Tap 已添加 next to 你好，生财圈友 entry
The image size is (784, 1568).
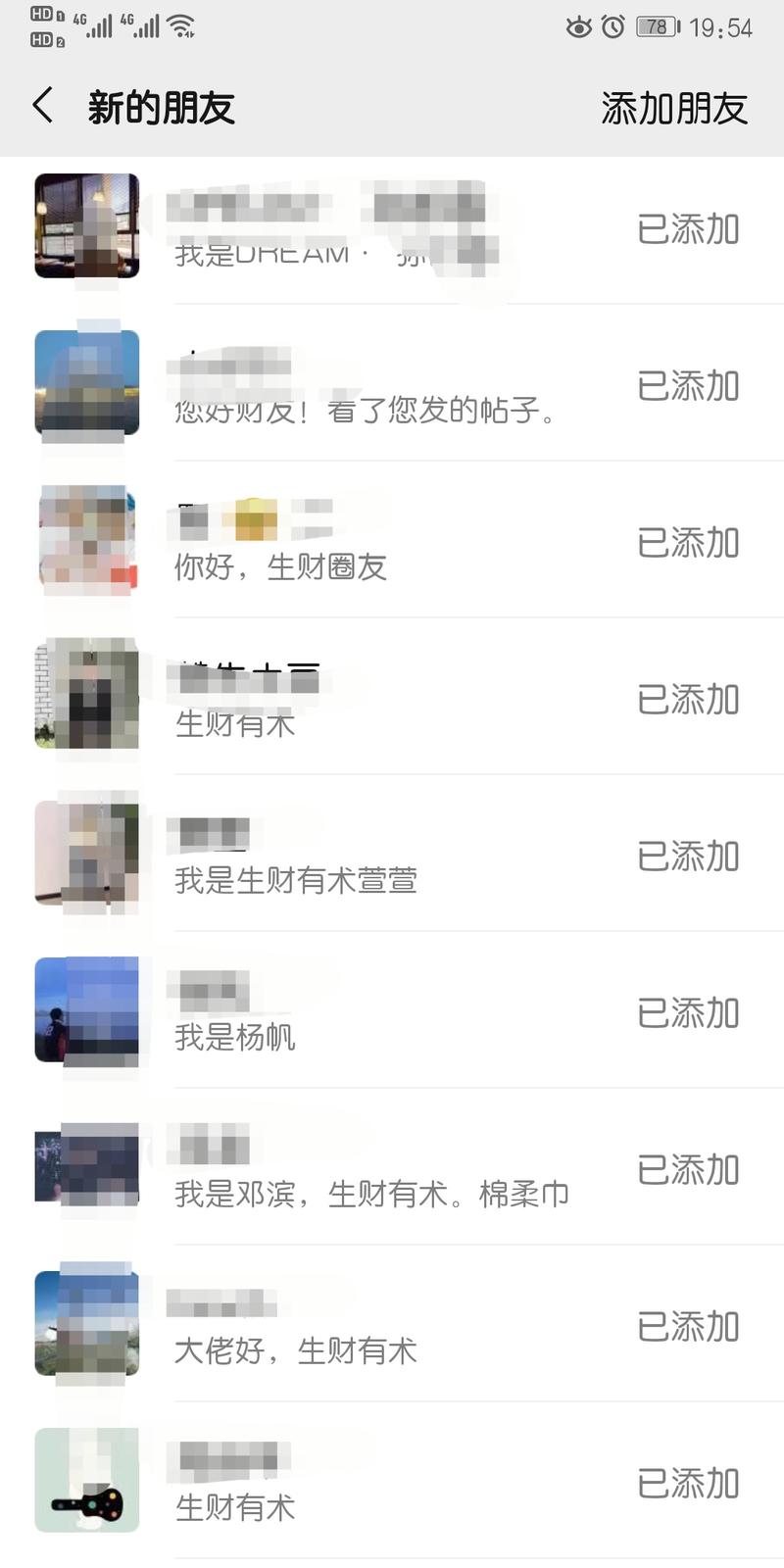[x=686, y=542]
